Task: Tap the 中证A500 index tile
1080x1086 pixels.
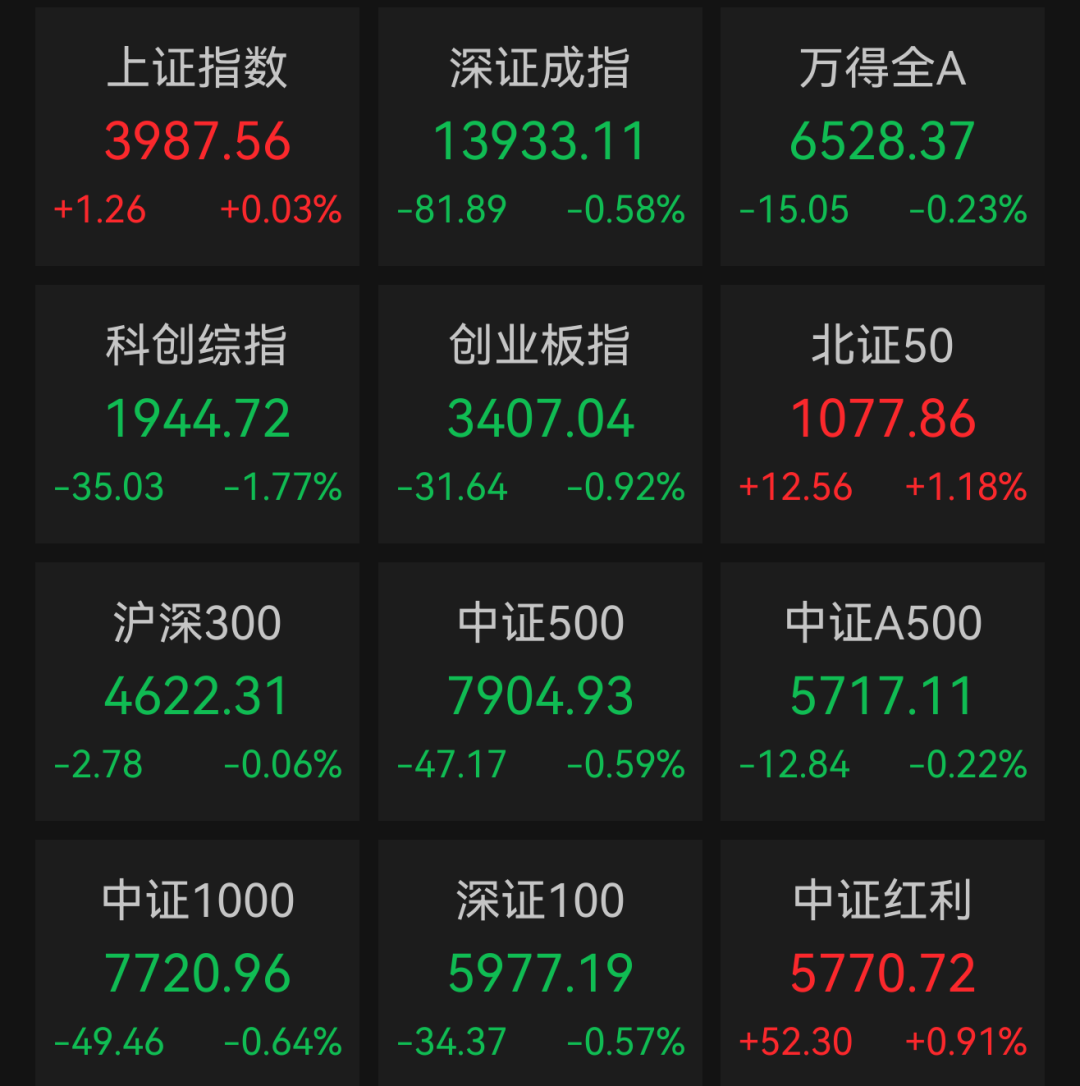Action: tap(883, 692)
